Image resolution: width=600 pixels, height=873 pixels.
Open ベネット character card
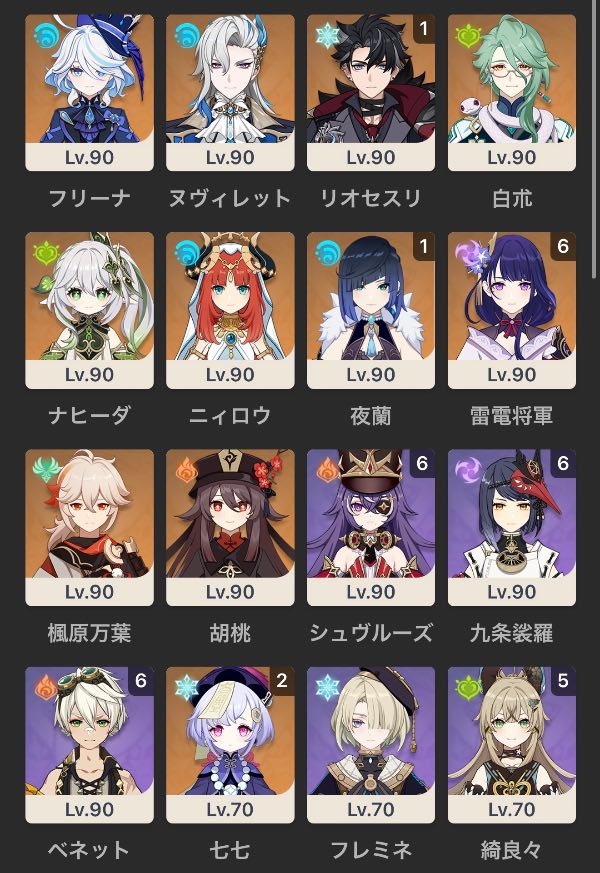(x=89, y=744)
